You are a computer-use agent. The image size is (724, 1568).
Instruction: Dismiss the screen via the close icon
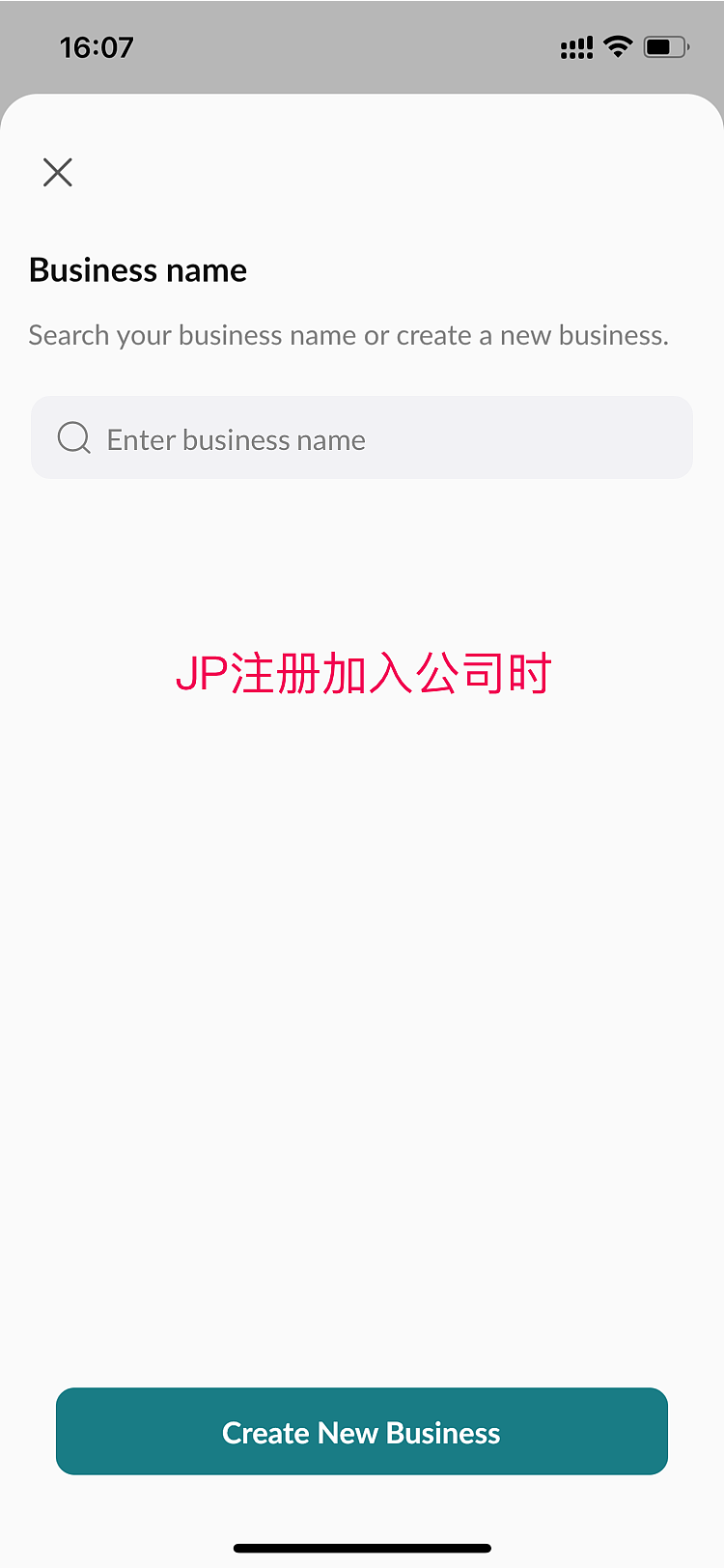[58, 172]
